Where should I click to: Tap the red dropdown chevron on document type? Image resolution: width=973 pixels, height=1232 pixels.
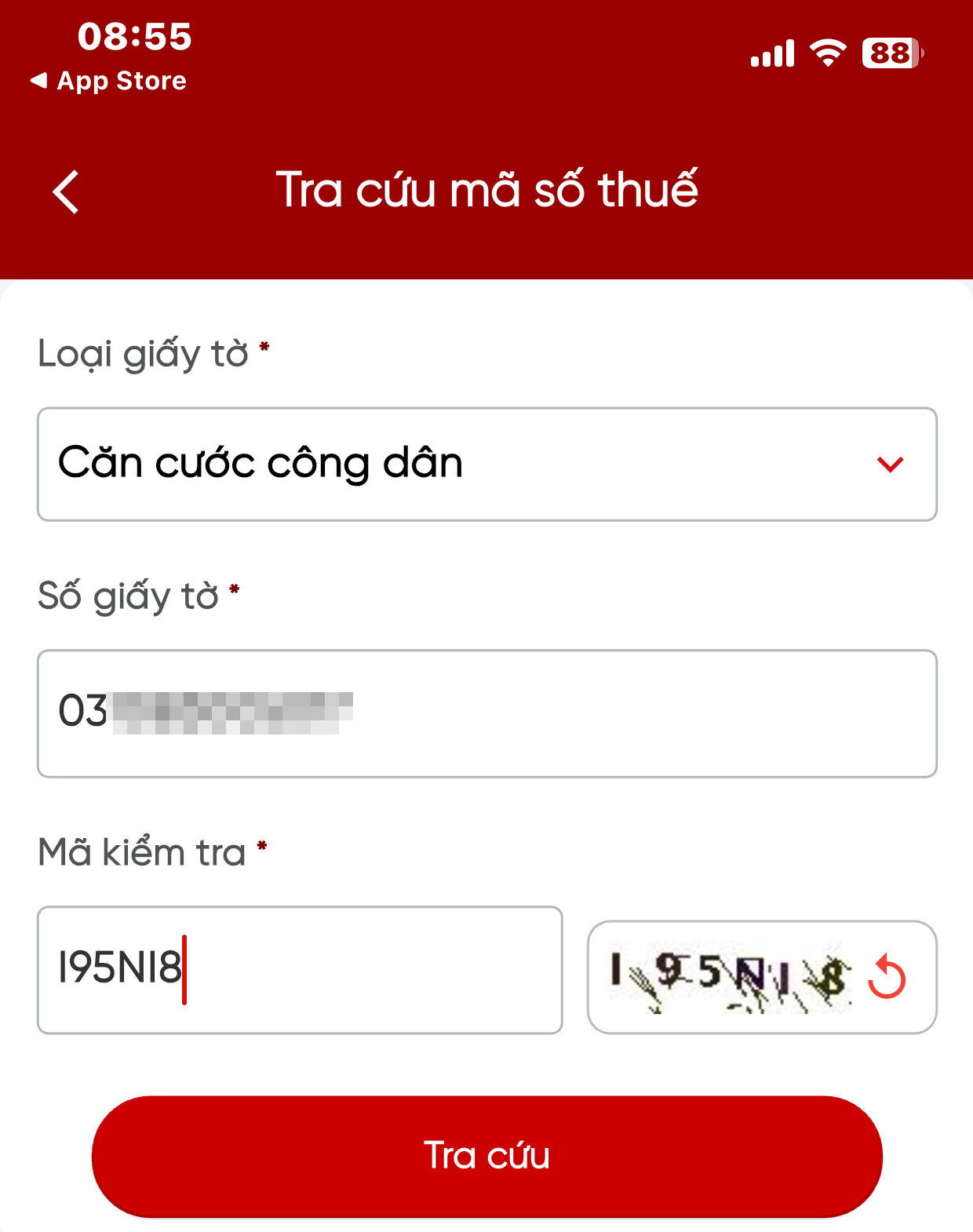pos(887,464)
